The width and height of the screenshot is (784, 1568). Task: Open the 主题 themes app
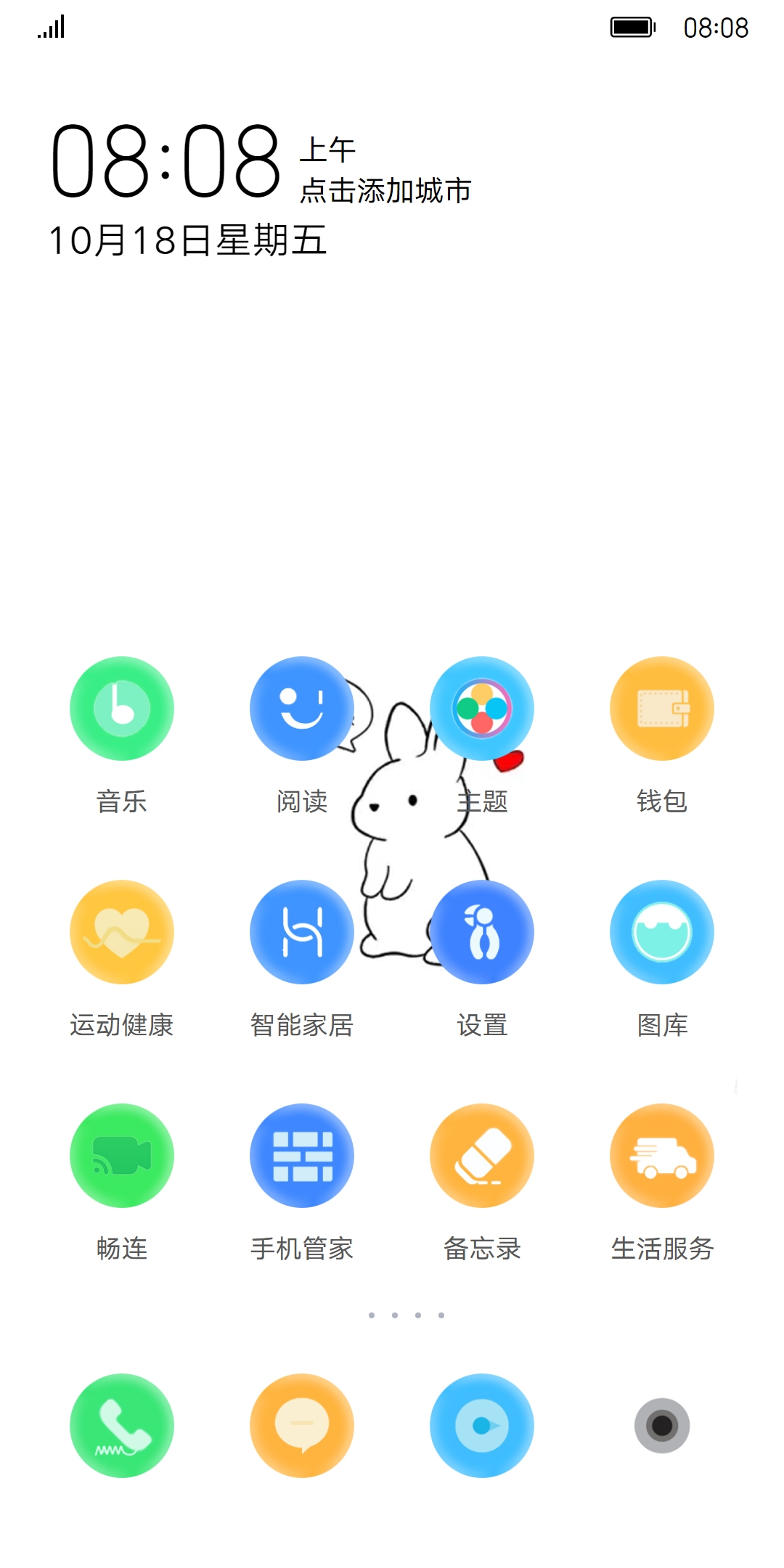tap(482, 709)
